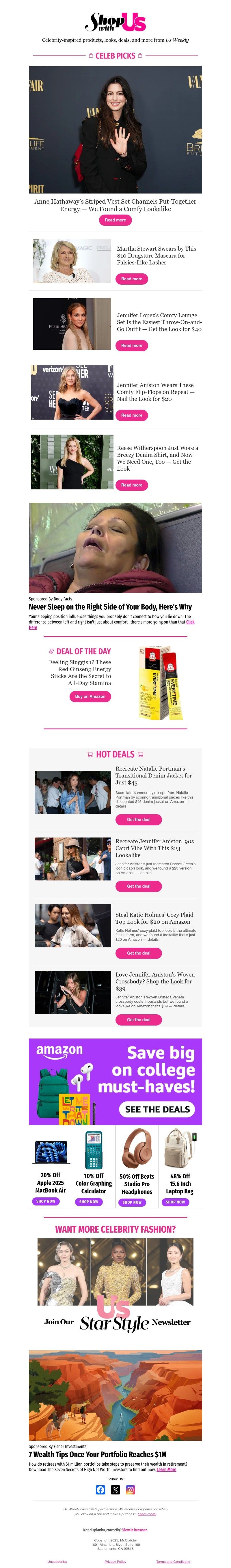The image size is (231, 1568).
Task: Open the Us Weekly Facebook page
Action: [x=100, y=1490]
